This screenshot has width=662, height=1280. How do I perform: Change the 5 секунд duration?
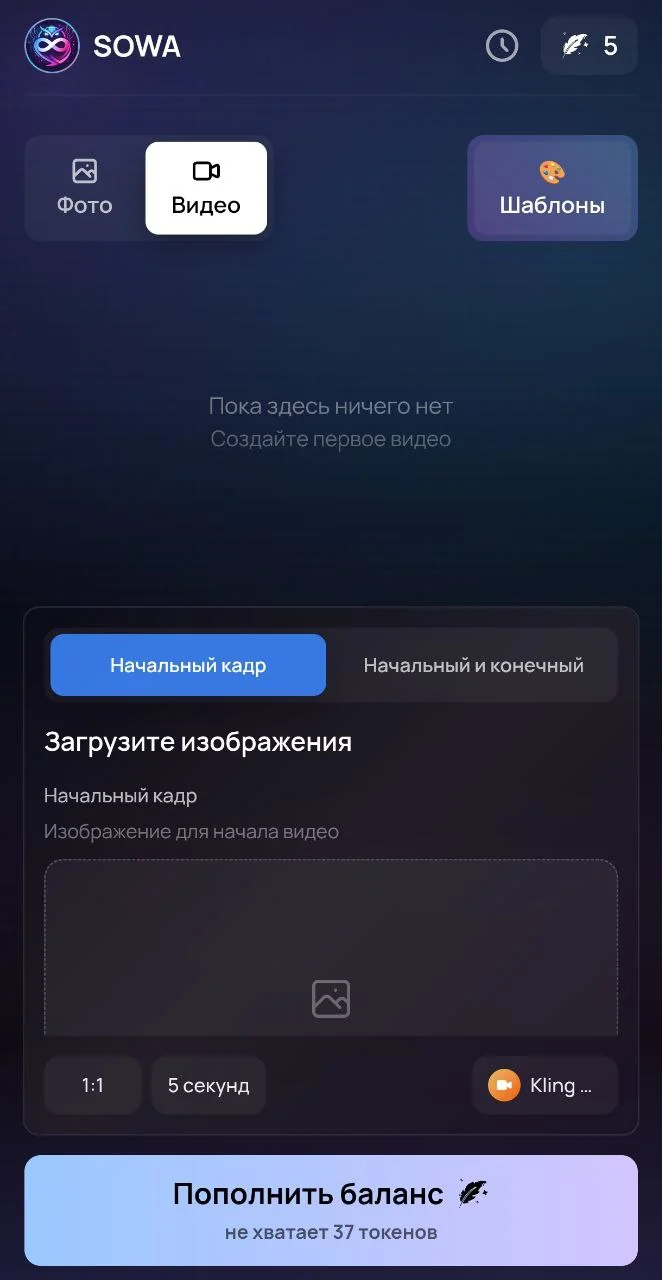coord(209,1085)
